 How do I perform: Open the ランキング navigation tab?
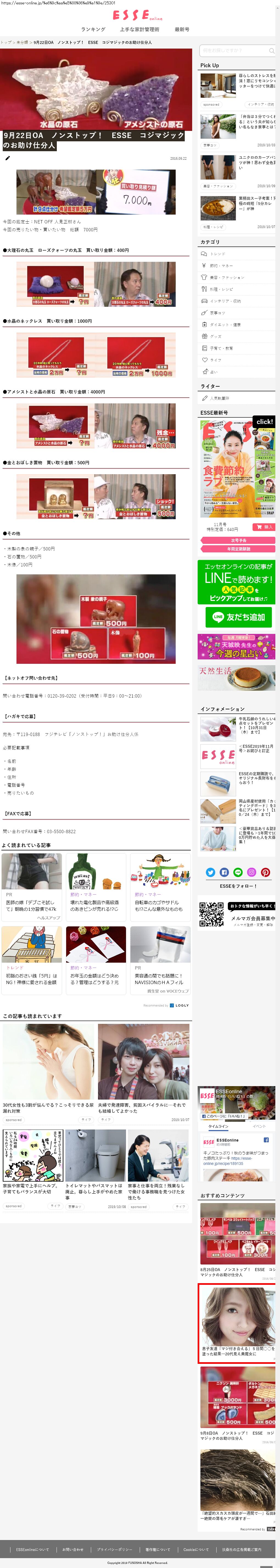tap(93, 29)
